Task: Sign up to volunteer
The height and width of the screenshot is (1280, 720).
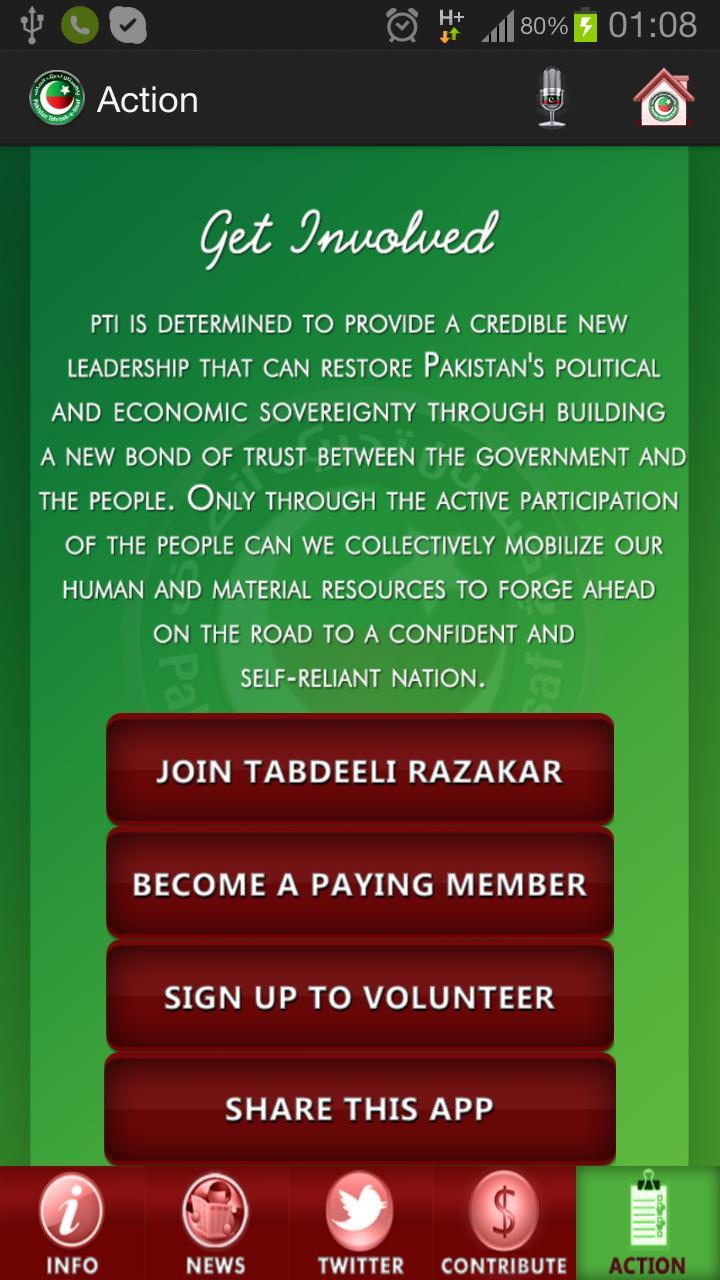Action: (359, 996)
